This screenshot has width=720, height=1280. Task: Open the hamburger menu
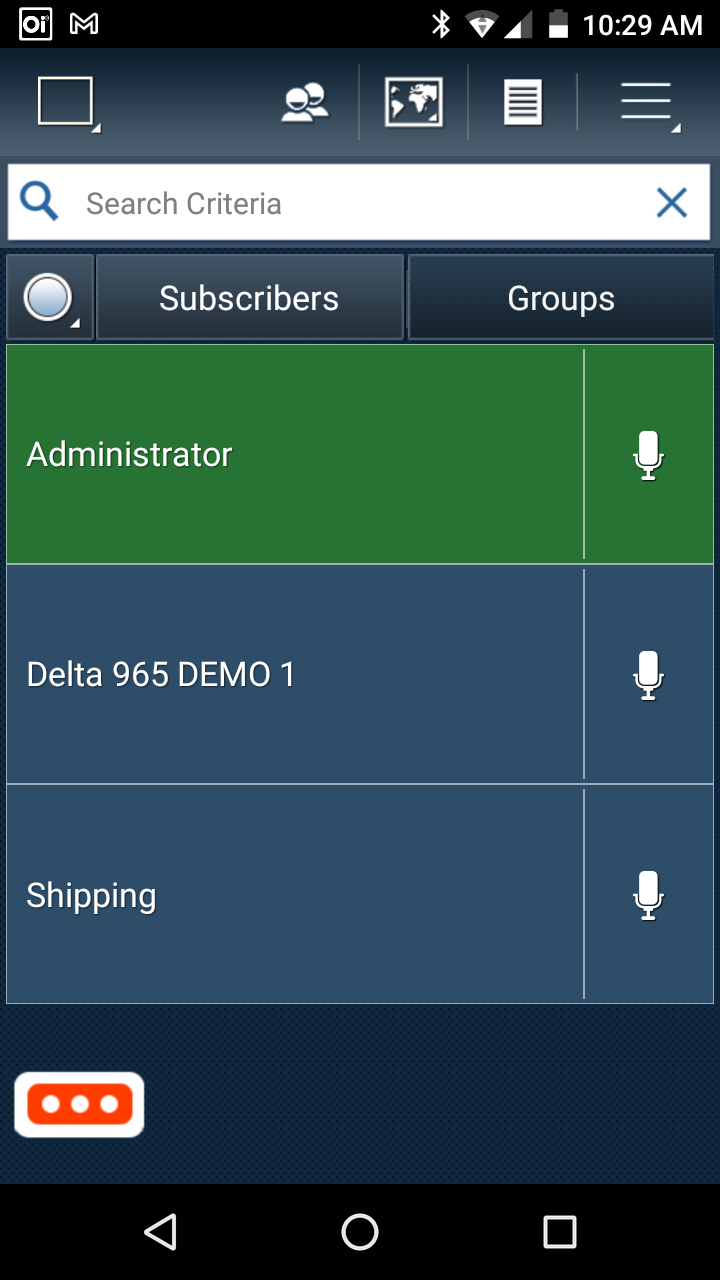tap(647, 102)
